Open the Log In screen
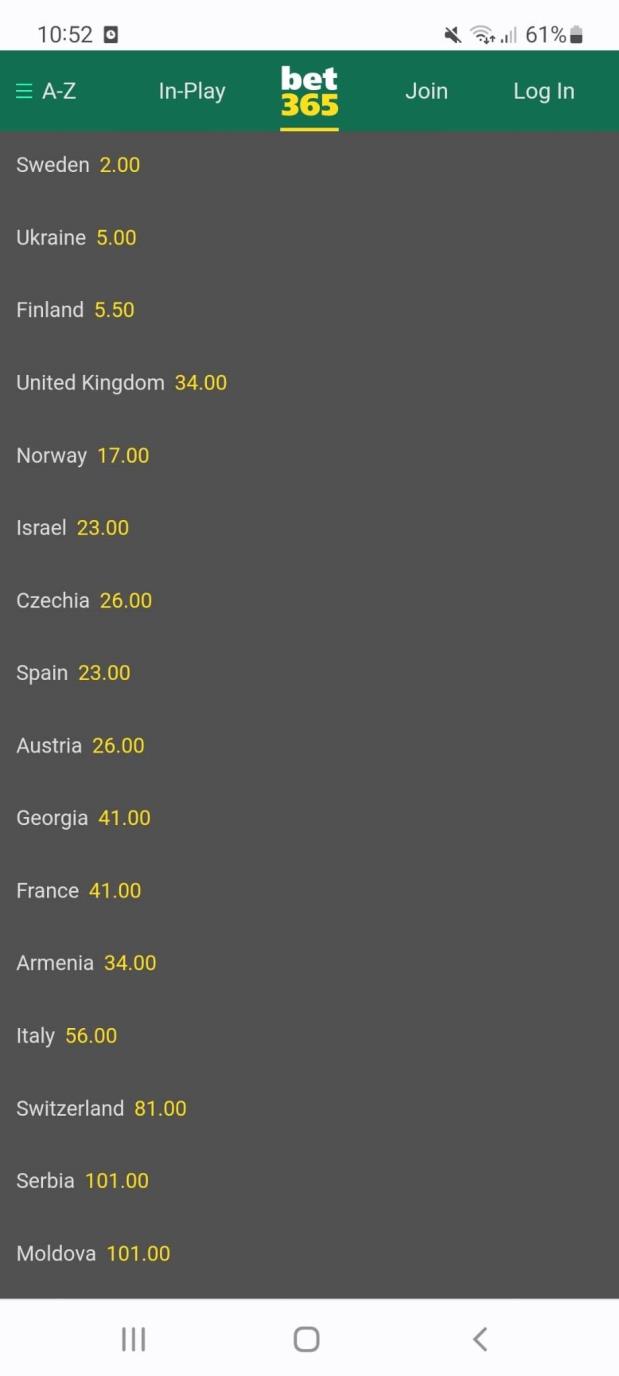 point(543,91)
